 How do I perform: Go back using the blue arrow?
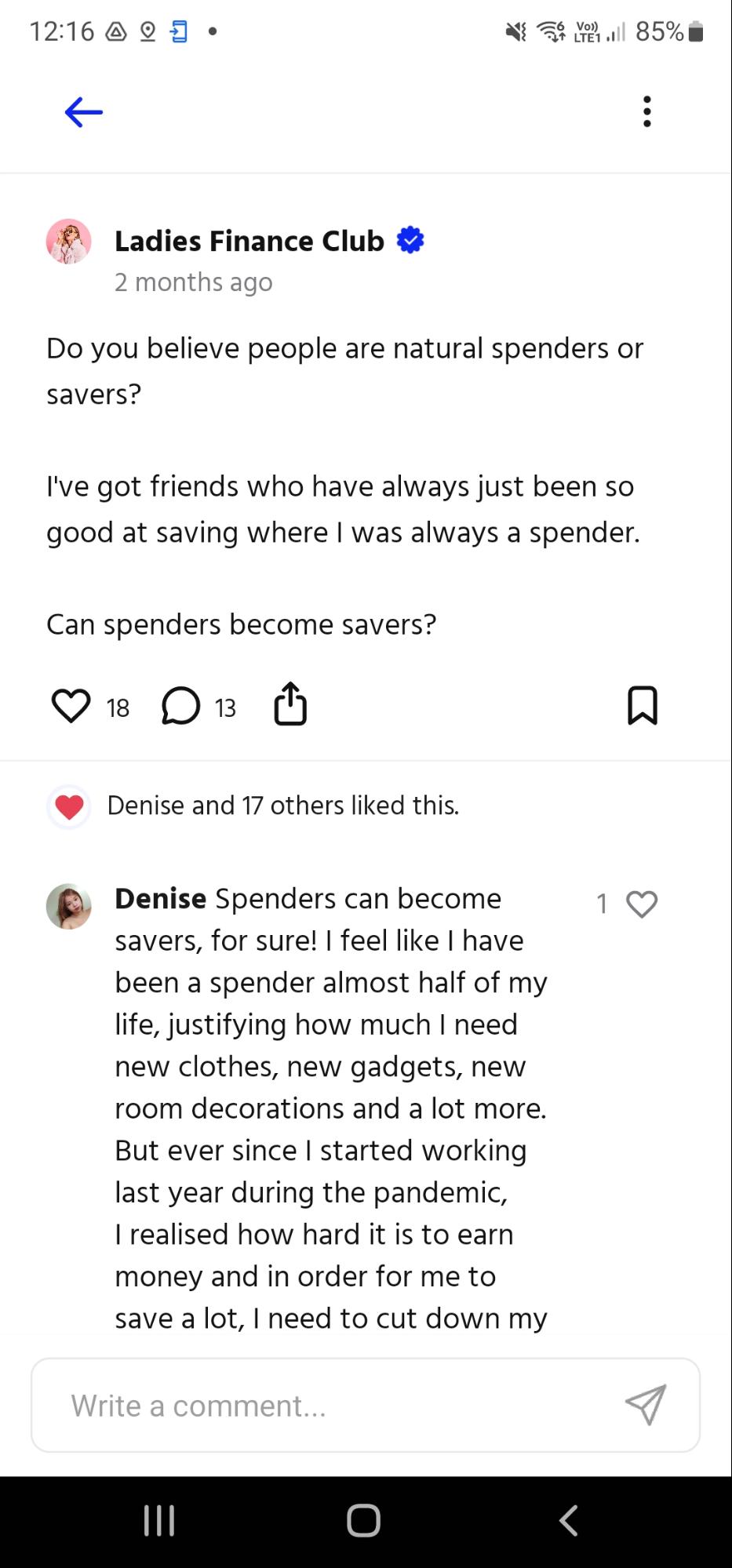point(83,112)
